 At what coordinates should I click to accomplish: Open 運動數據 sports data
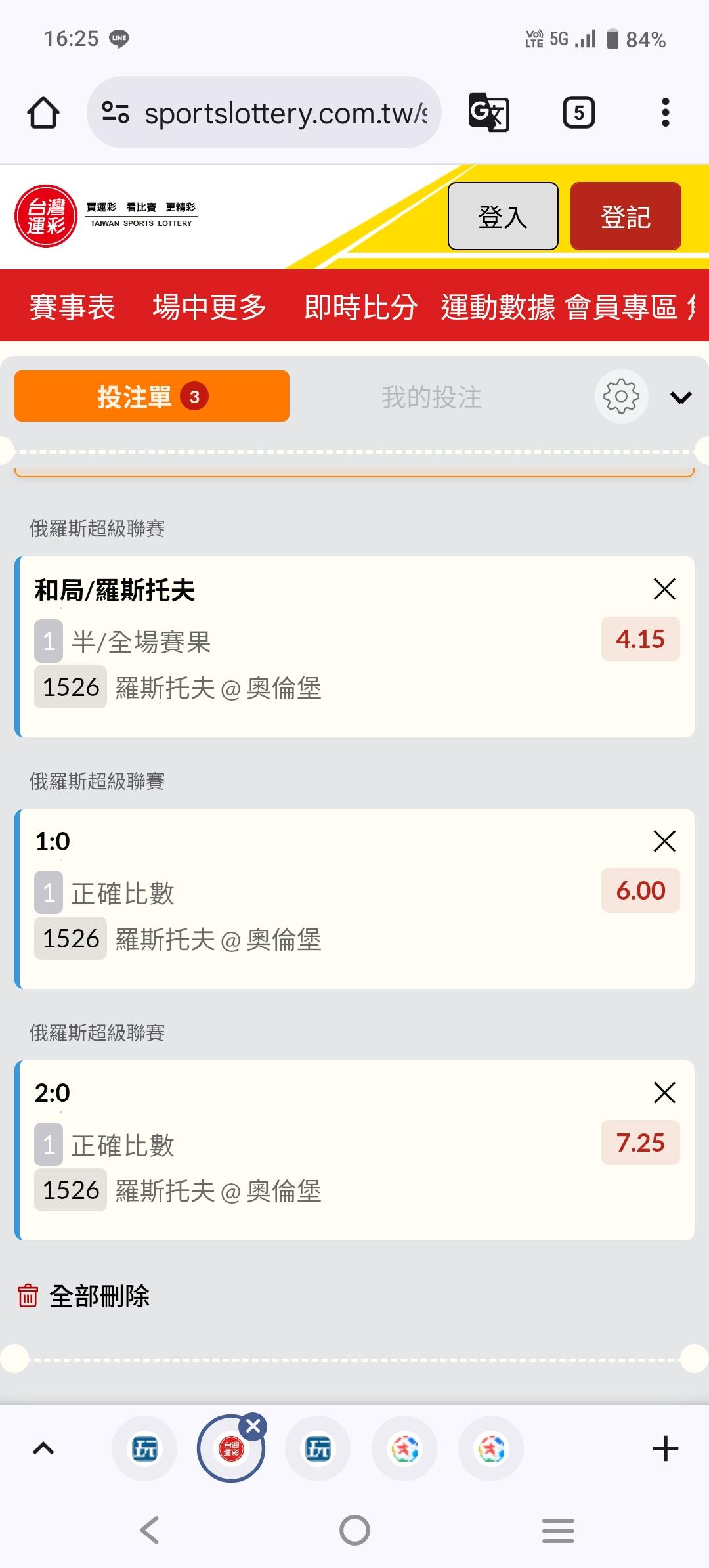click(x=498, y=307)
